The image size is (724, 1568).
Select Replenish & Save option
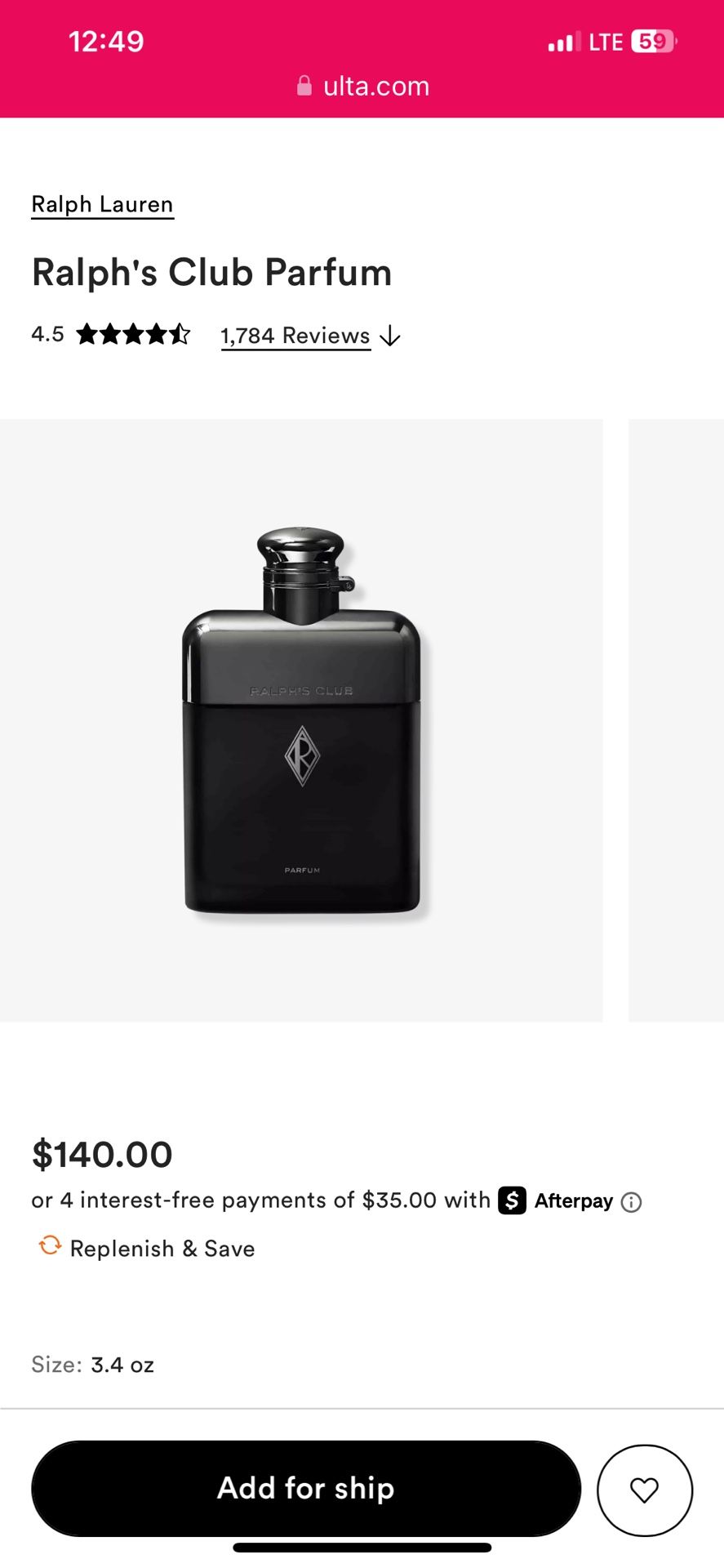point(147,1248)
